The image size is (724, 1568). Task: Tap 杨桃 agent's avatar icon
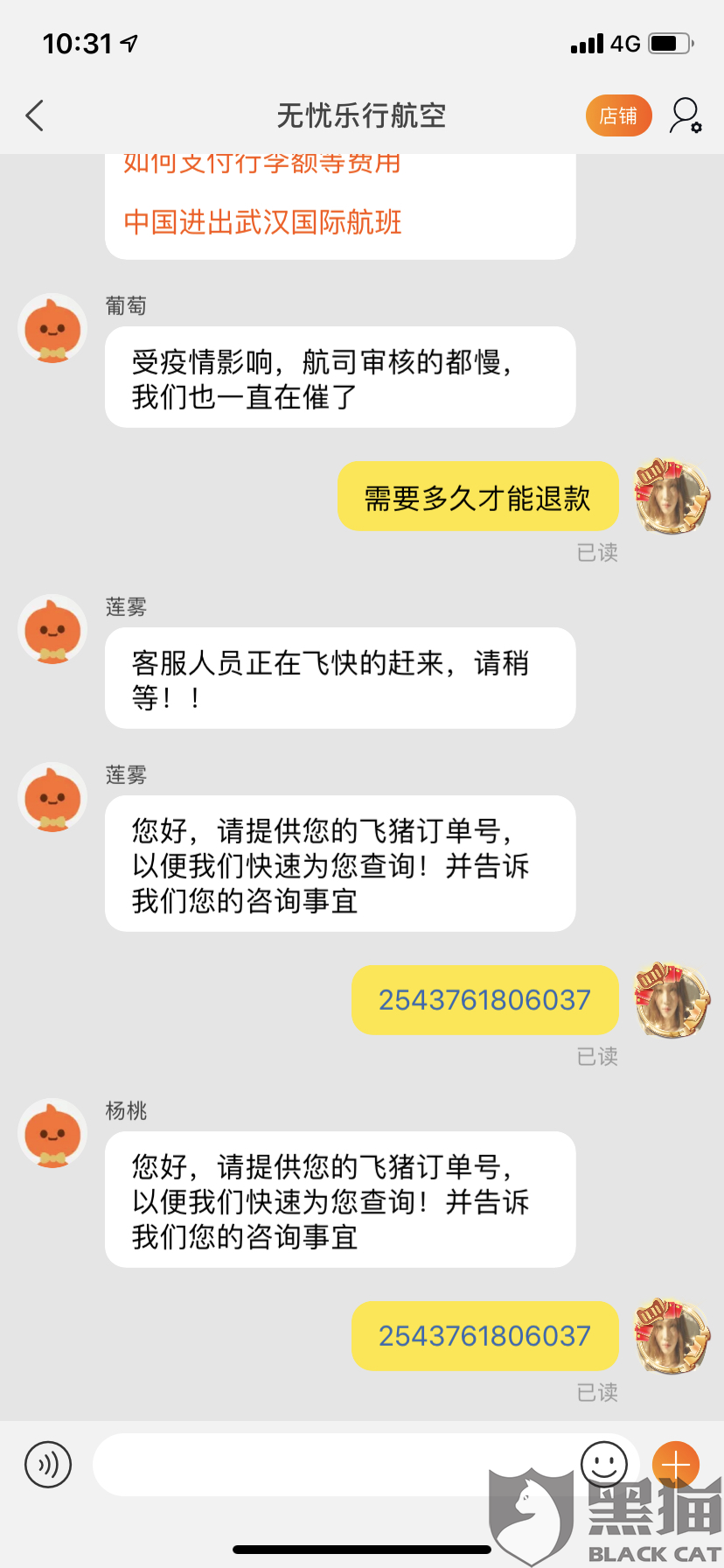[51, 1132]
